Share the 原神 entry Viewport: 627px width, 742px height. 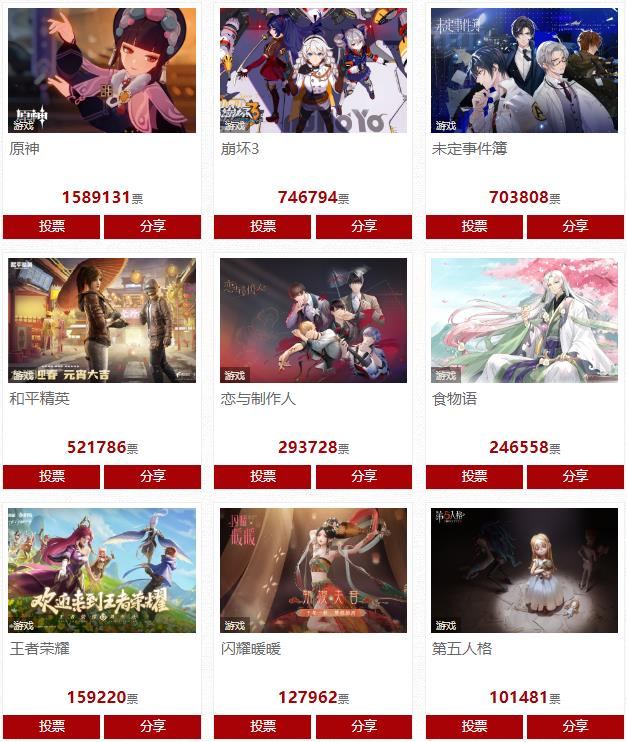pyautogui.click(x=153, y=226)
